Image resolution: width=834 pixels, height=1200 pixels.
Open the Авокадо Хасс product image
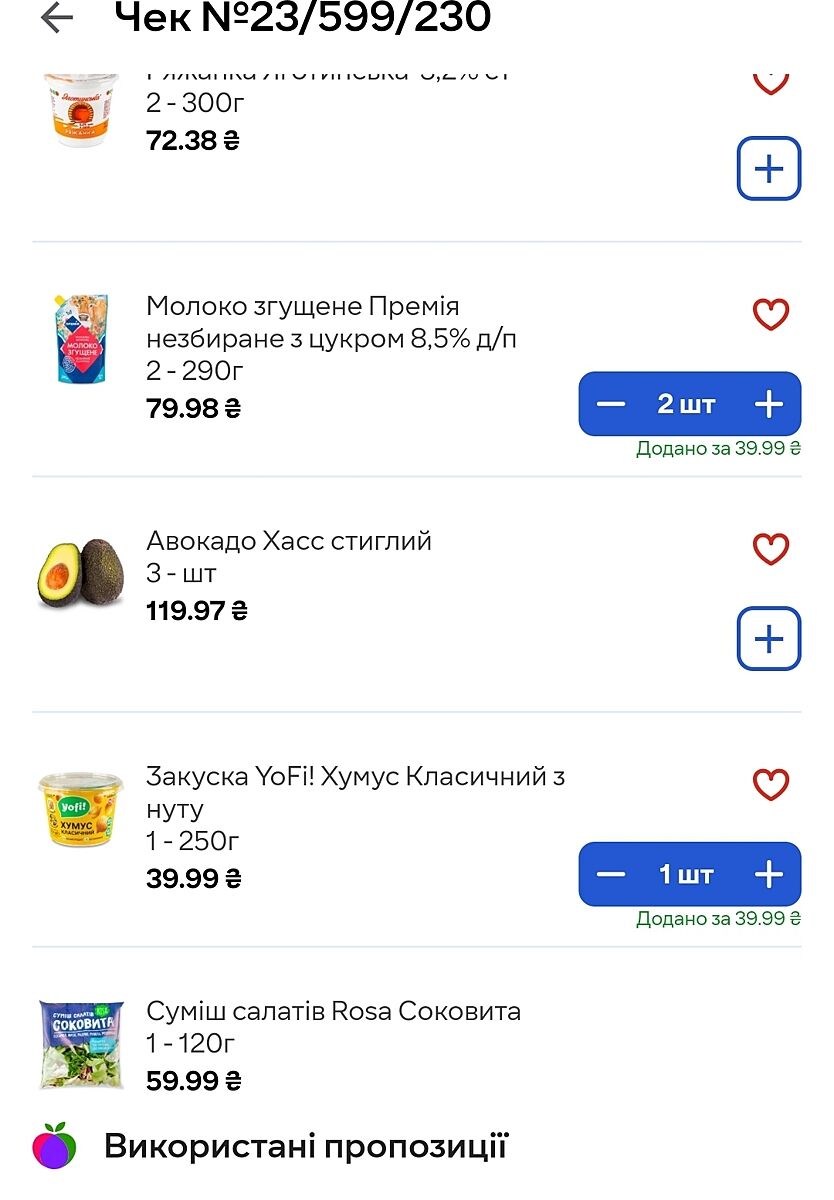click(x=80, y=574)
